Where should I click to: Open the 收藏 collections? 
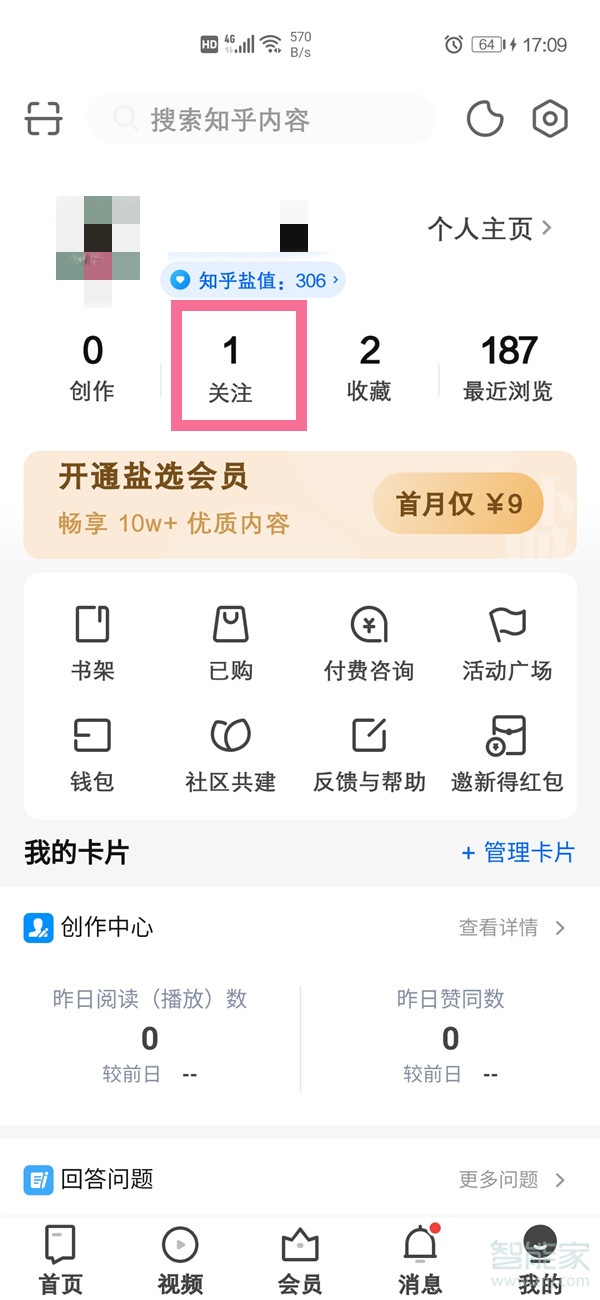(369, 369)
